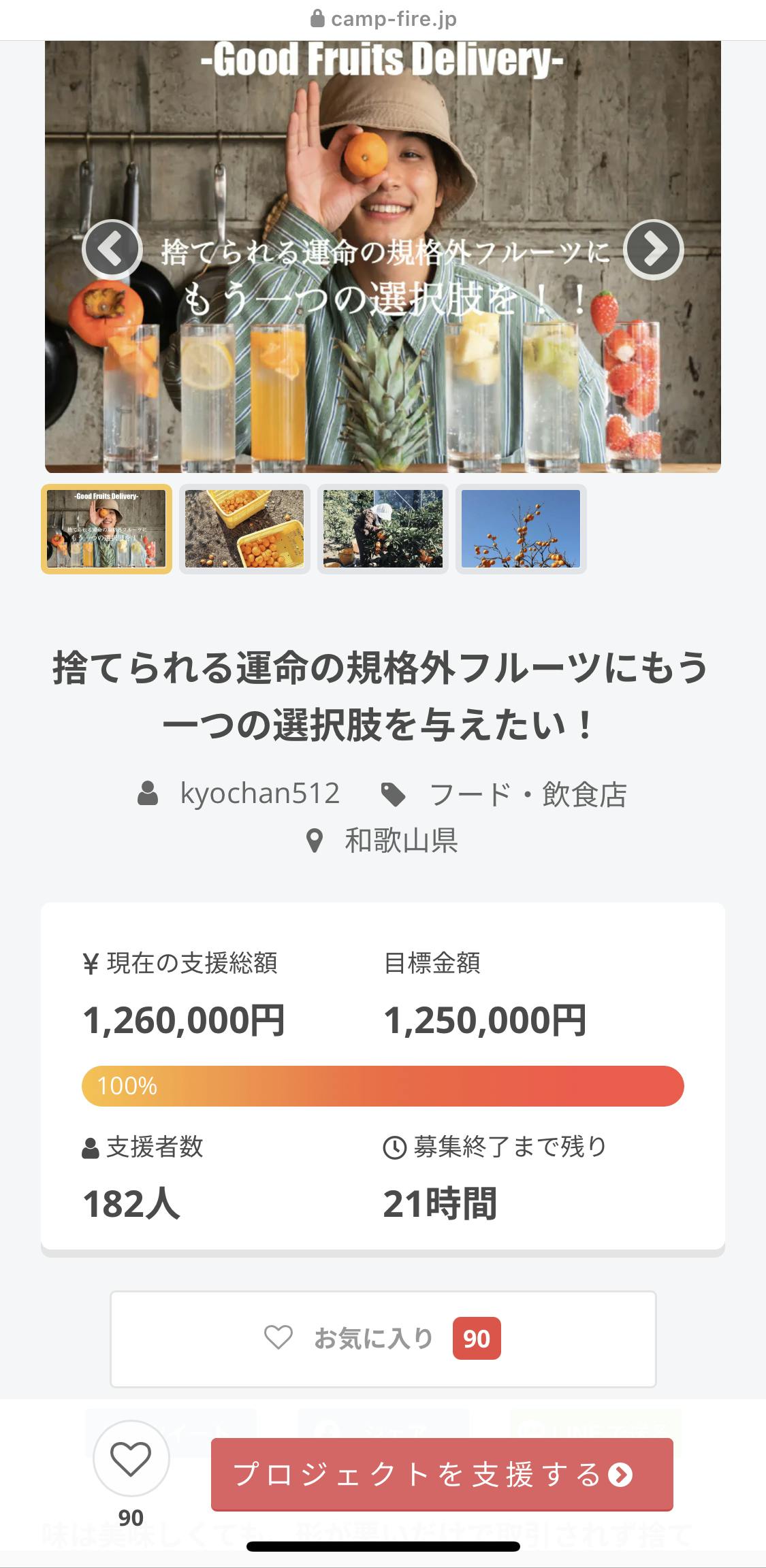Tap the camp-fire.jp address bar
The image size is (766, 1568).
click(383, 19)
